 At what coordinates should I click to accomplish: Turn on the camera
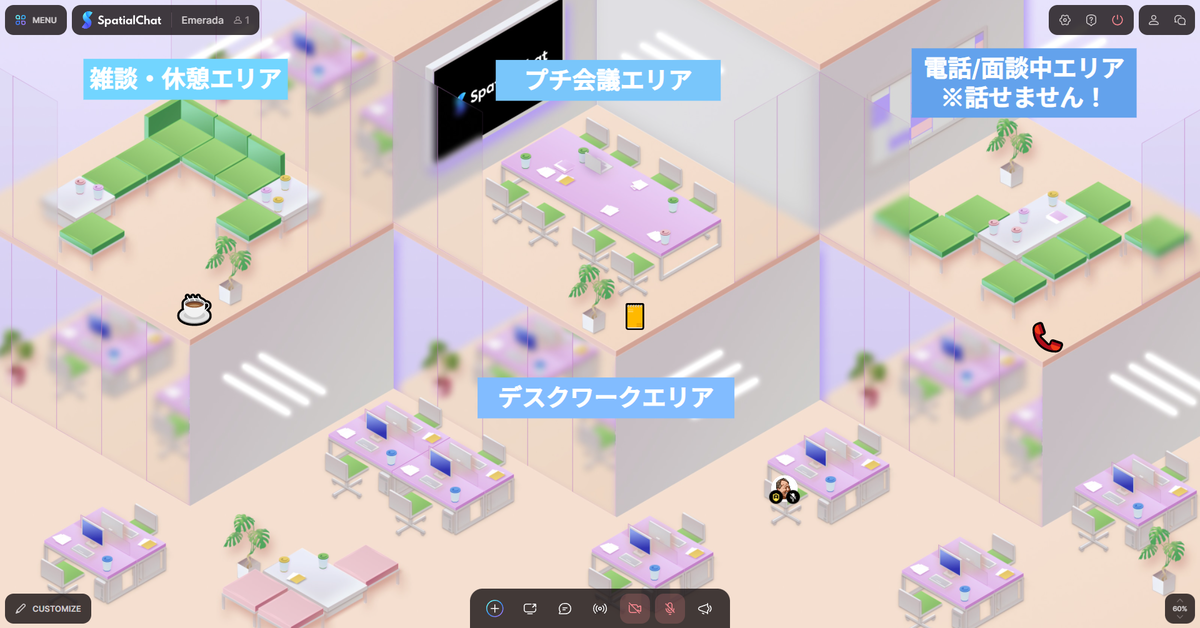[x=635, y=608]
